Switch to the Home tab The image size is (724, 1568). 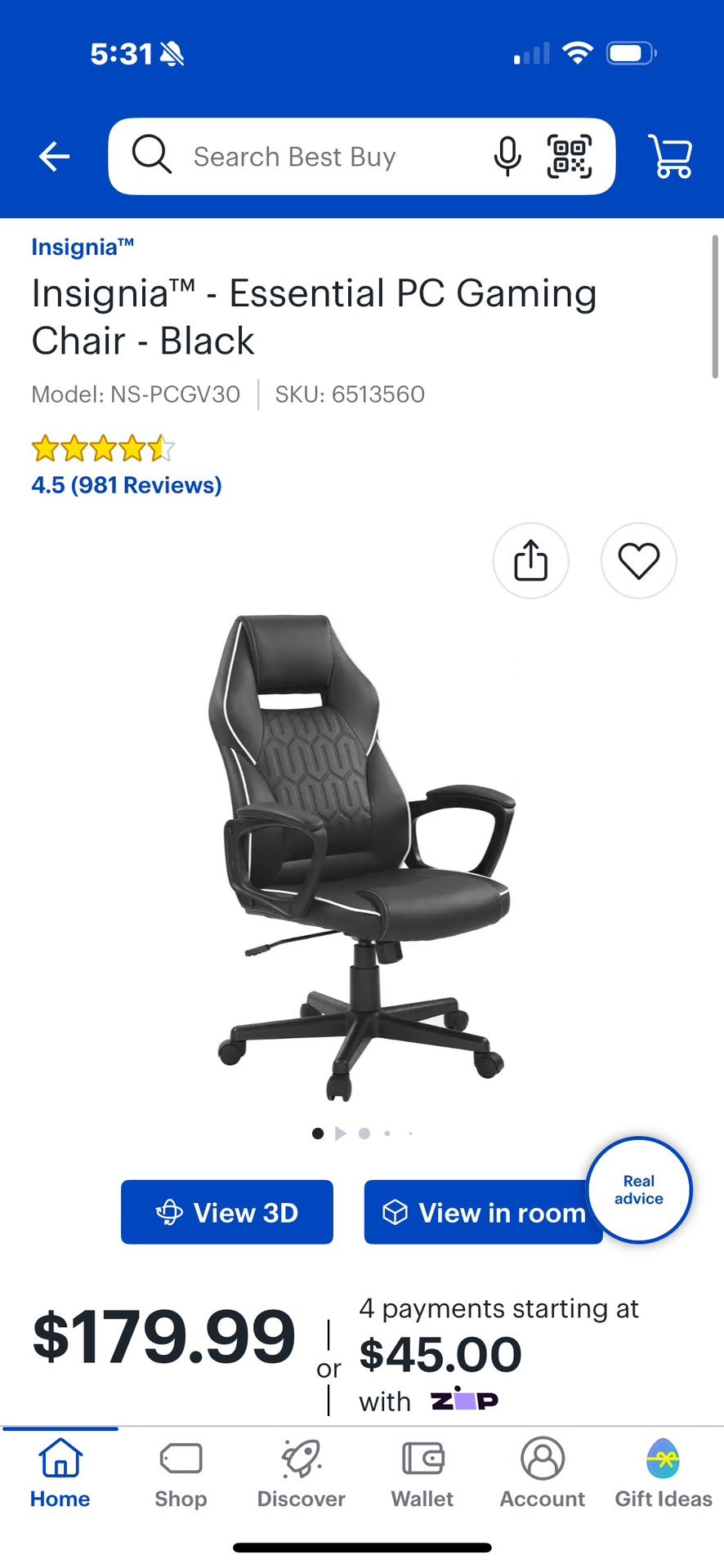pyautogui.click(x=60, y=1474)
